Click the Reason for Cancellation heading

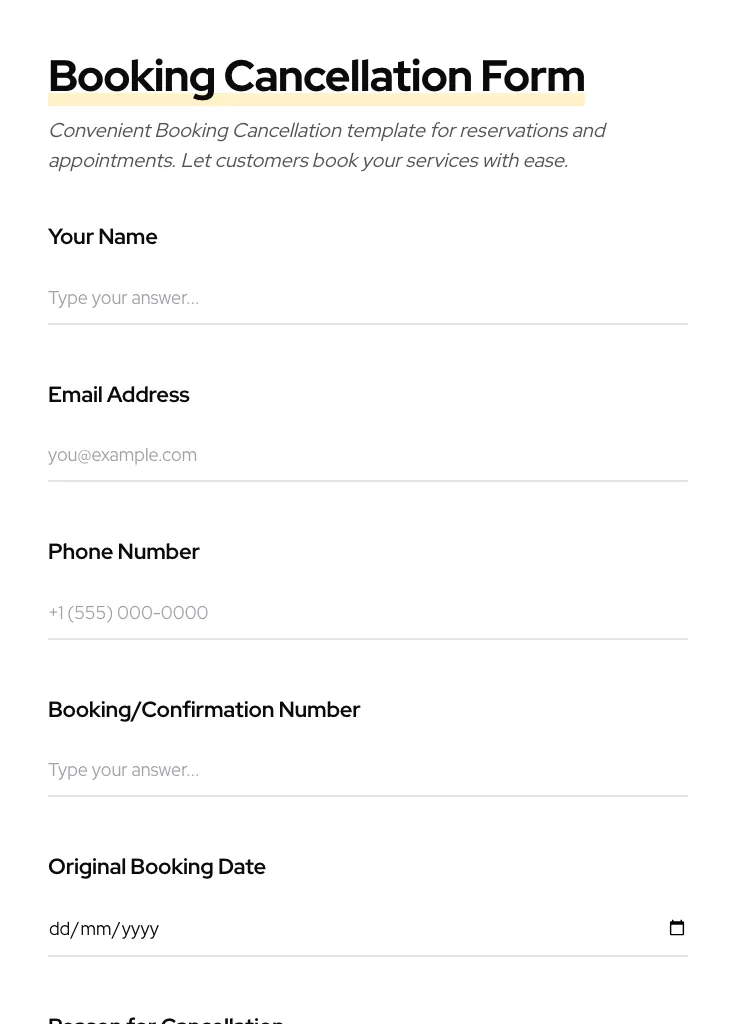tap(166, 1018)
